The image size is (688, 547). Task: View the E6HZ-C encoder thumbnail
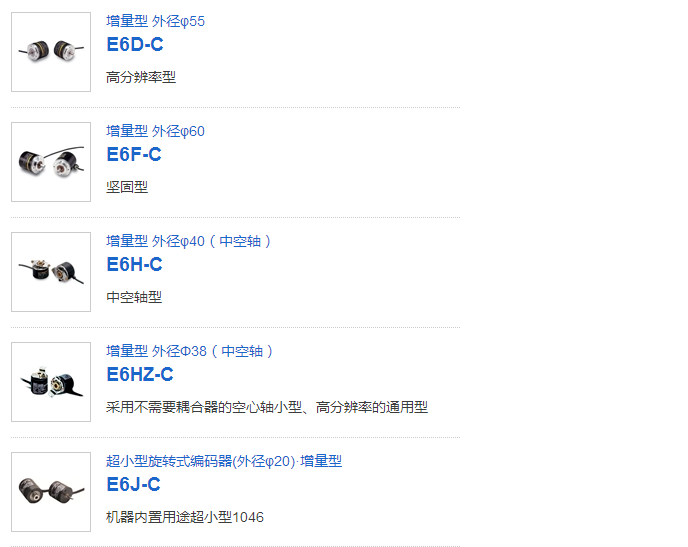[x=51, y=382]
